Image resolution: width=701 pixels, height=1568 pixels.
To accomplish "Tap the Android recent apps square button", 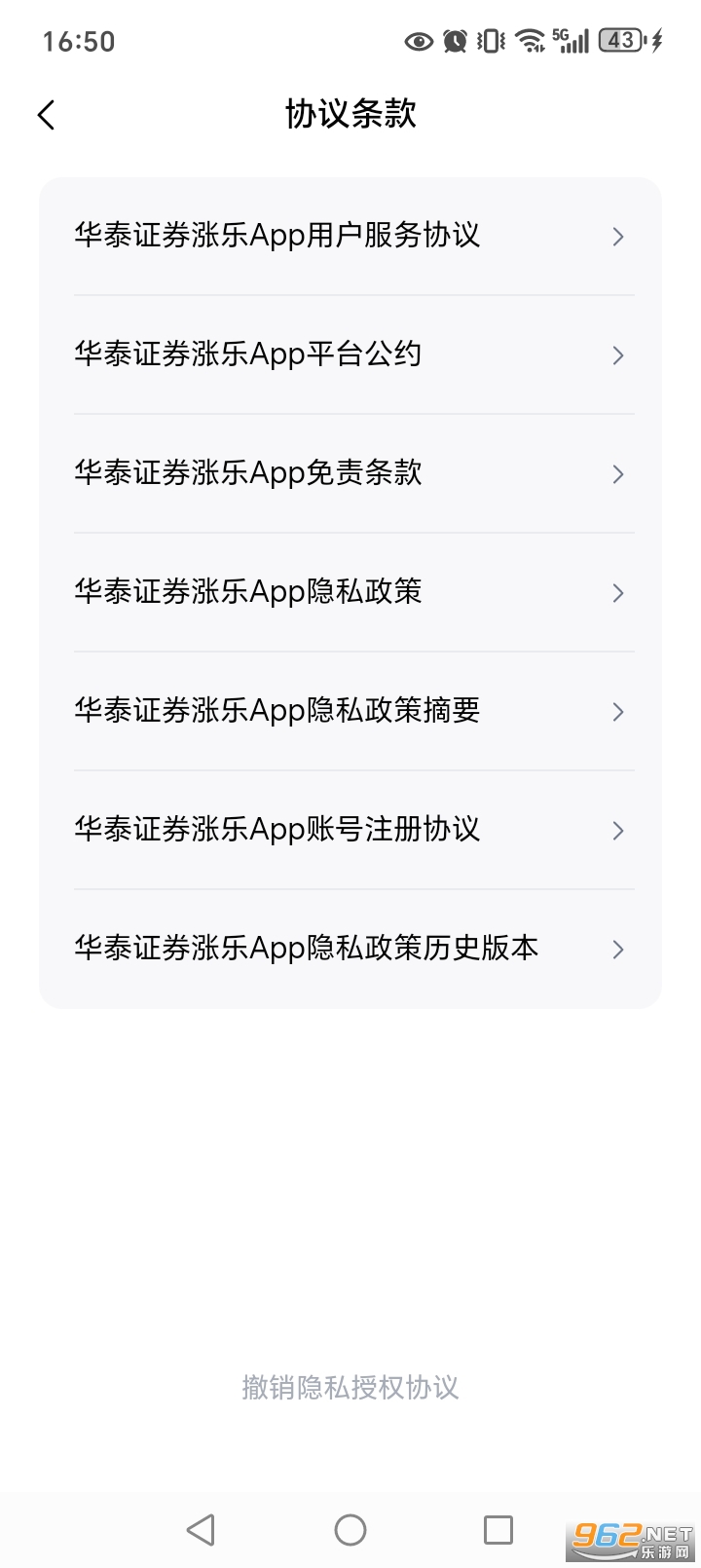I will 498,1529.
